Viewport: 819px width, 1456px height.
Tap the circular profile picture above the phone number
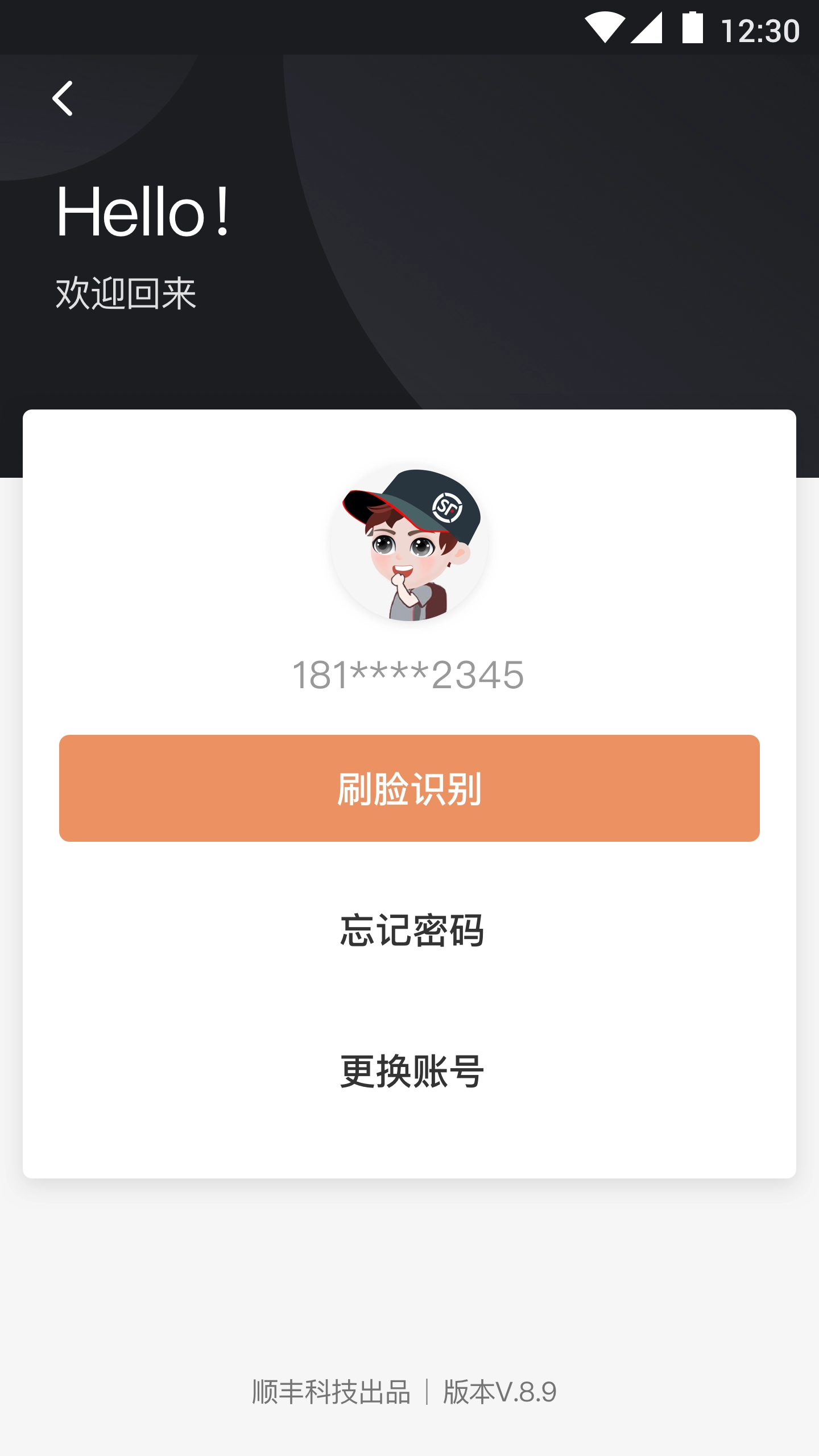point(409,552)
